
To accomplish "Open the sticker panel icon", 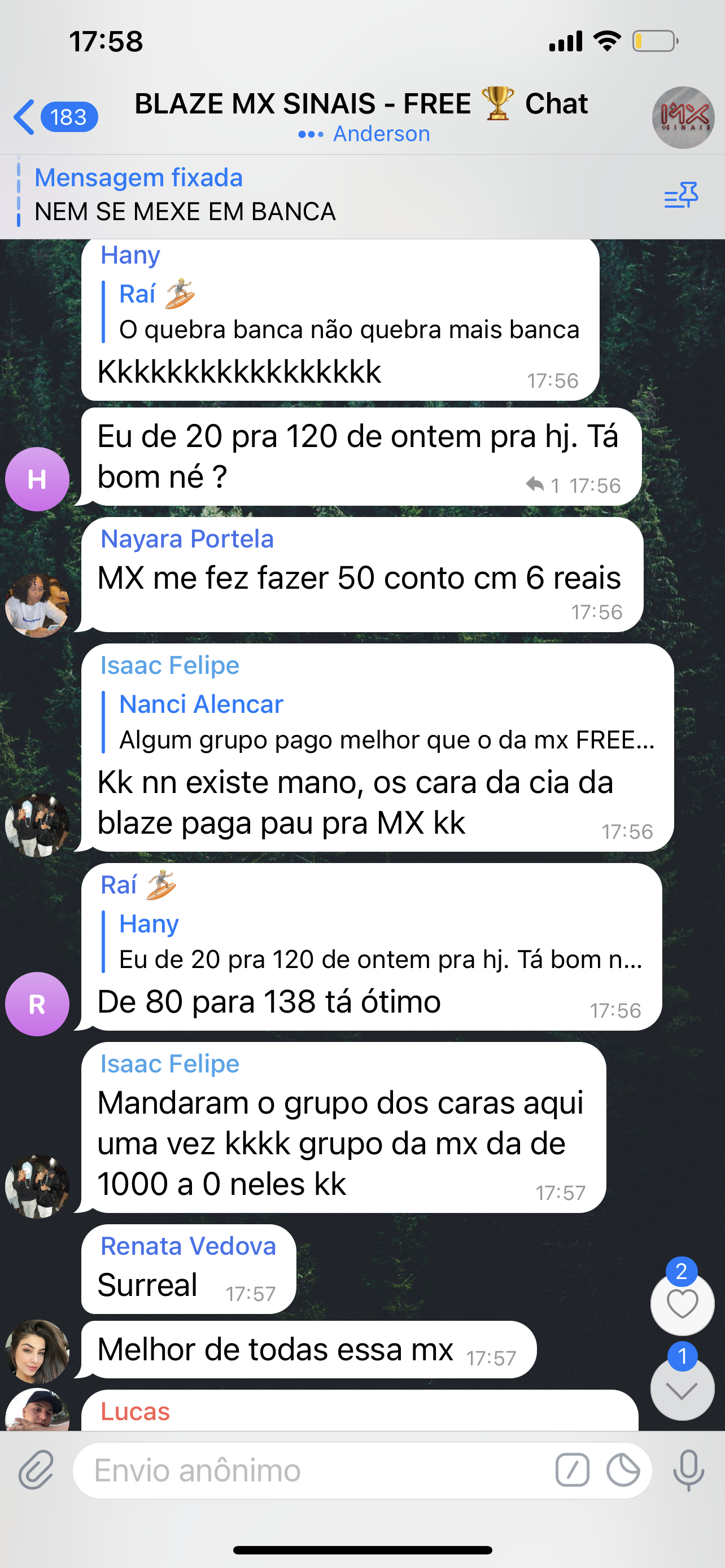I will pos(623,1470).
